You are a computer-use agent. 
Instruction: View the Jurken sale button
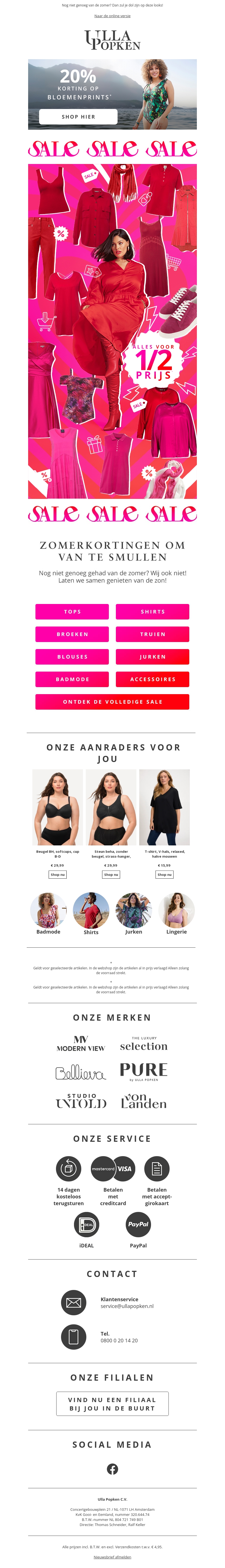click(152, 656)
